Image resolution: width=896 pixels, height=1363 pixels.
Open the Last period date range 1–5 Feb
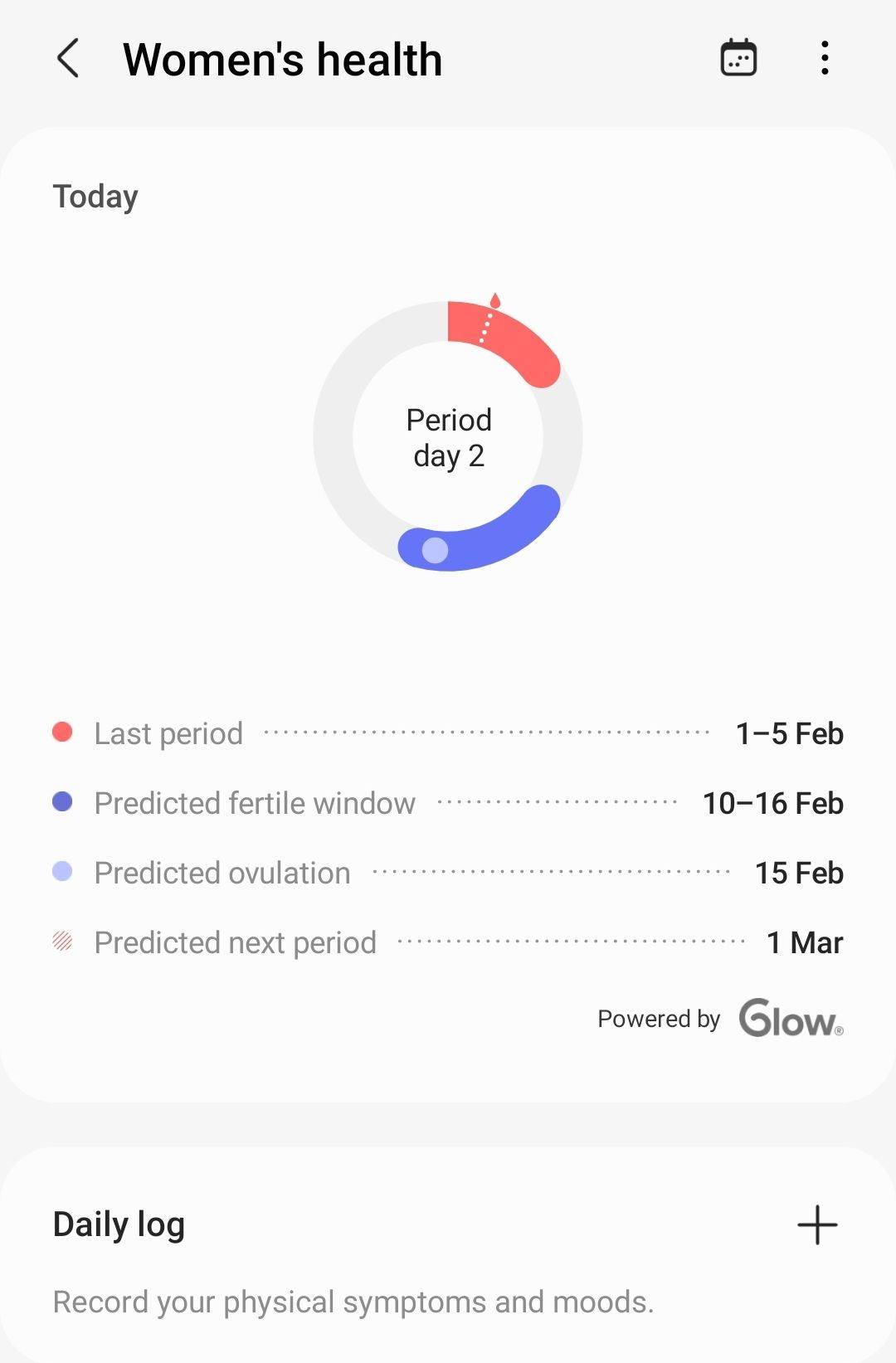tap(788, 733)
